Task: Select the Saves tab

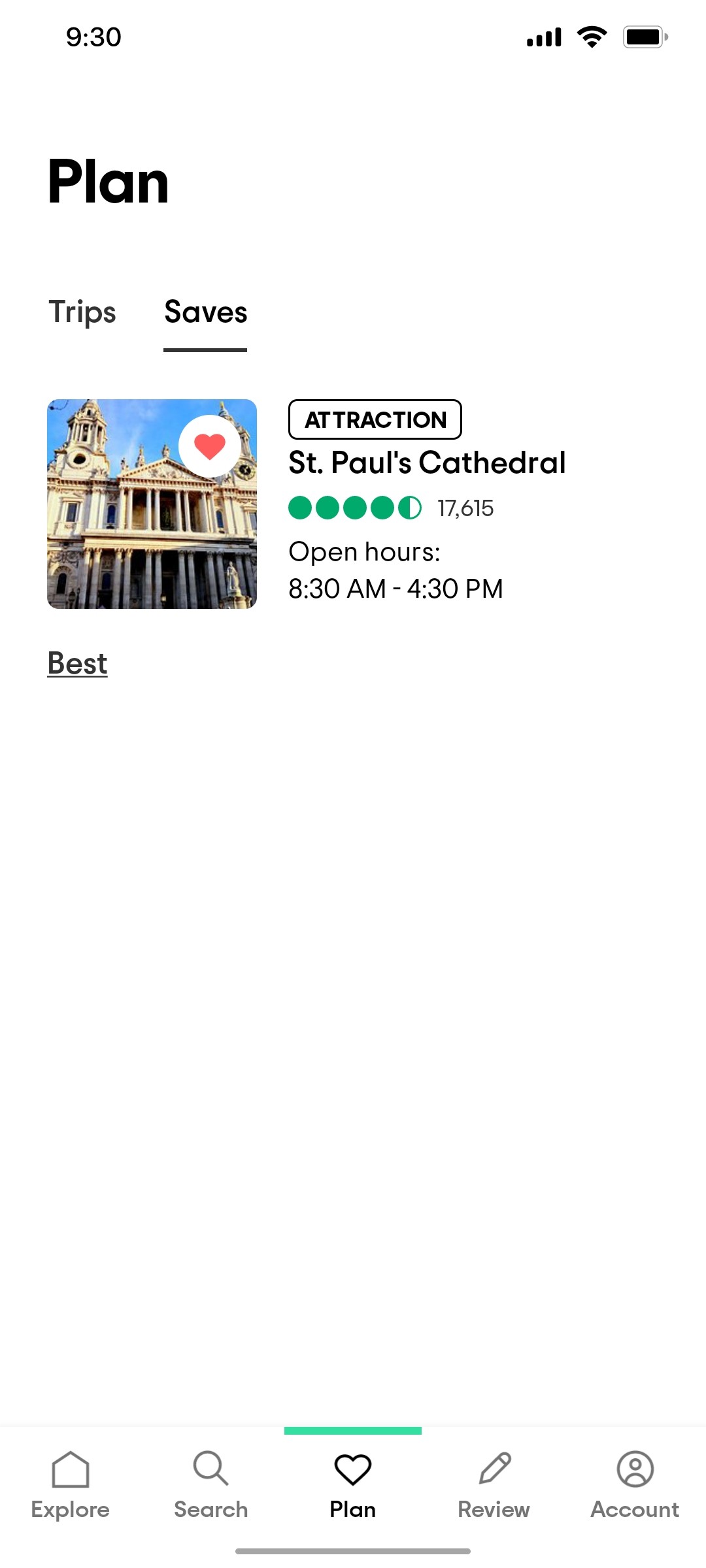Action: coord(205,312)
